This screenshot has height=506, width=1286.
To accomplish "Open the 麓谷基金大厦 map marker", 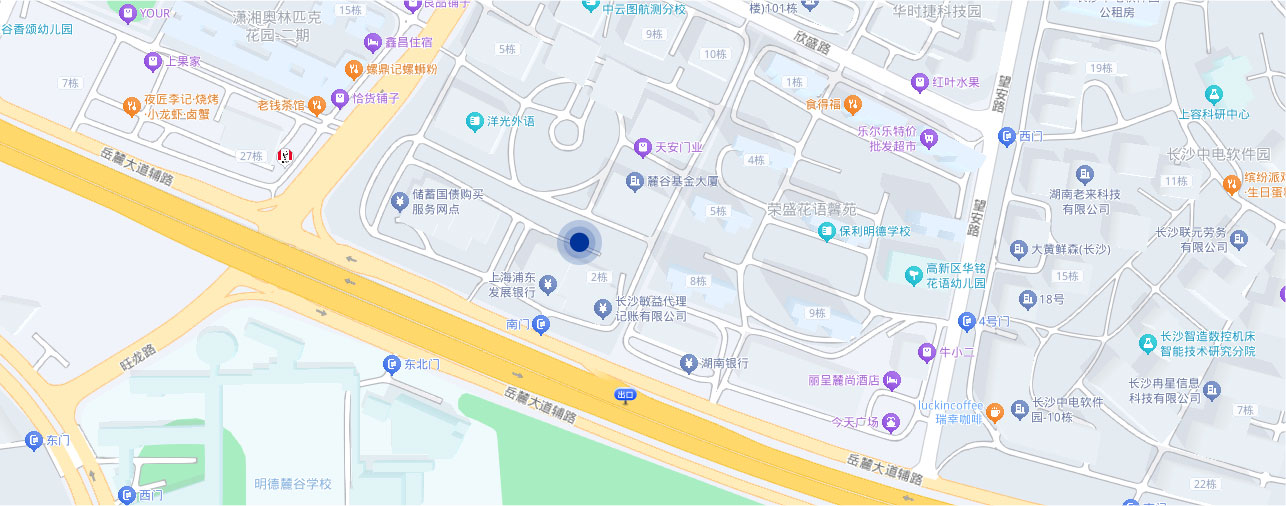I will (634, 181).
